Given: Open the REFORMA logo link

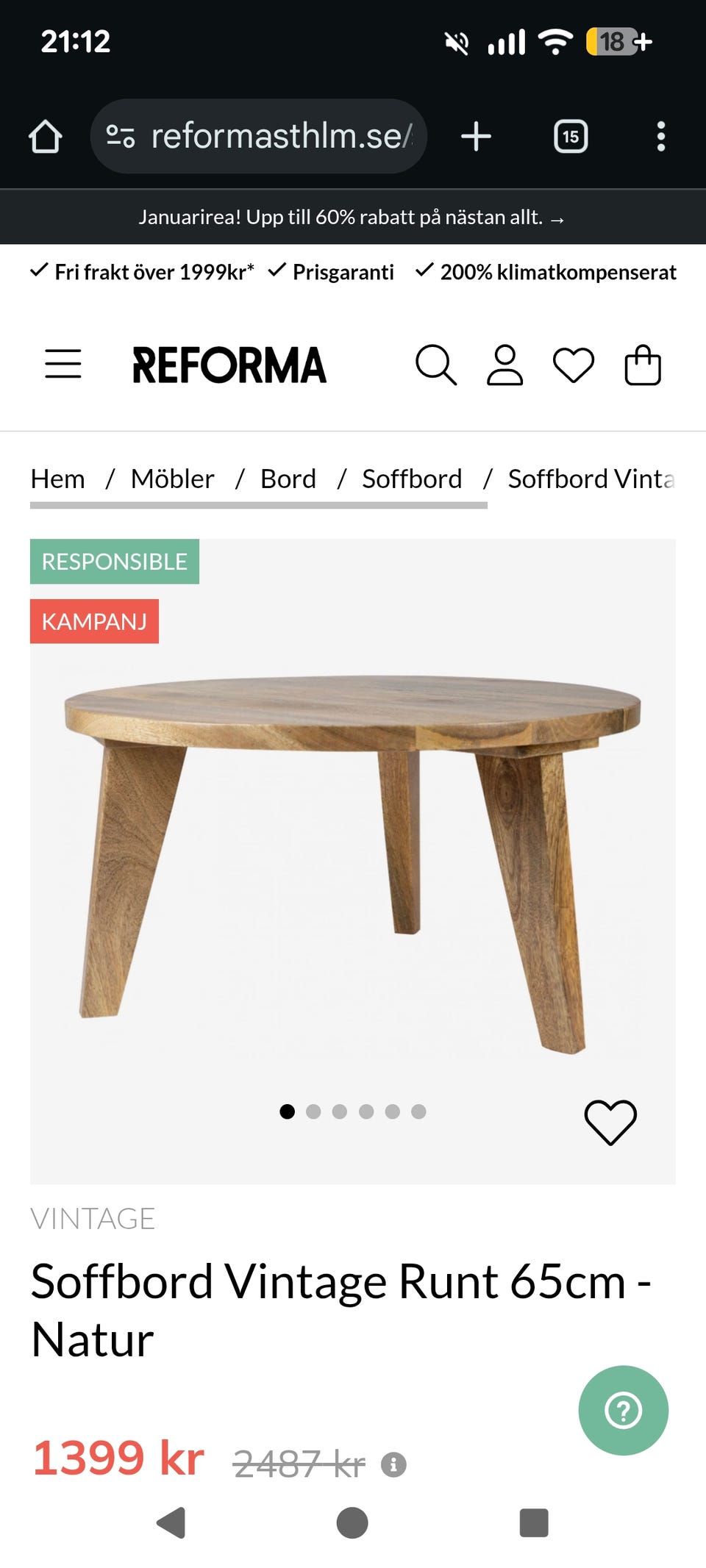Looking at the screenshot, I should click(x=229, y=364).
